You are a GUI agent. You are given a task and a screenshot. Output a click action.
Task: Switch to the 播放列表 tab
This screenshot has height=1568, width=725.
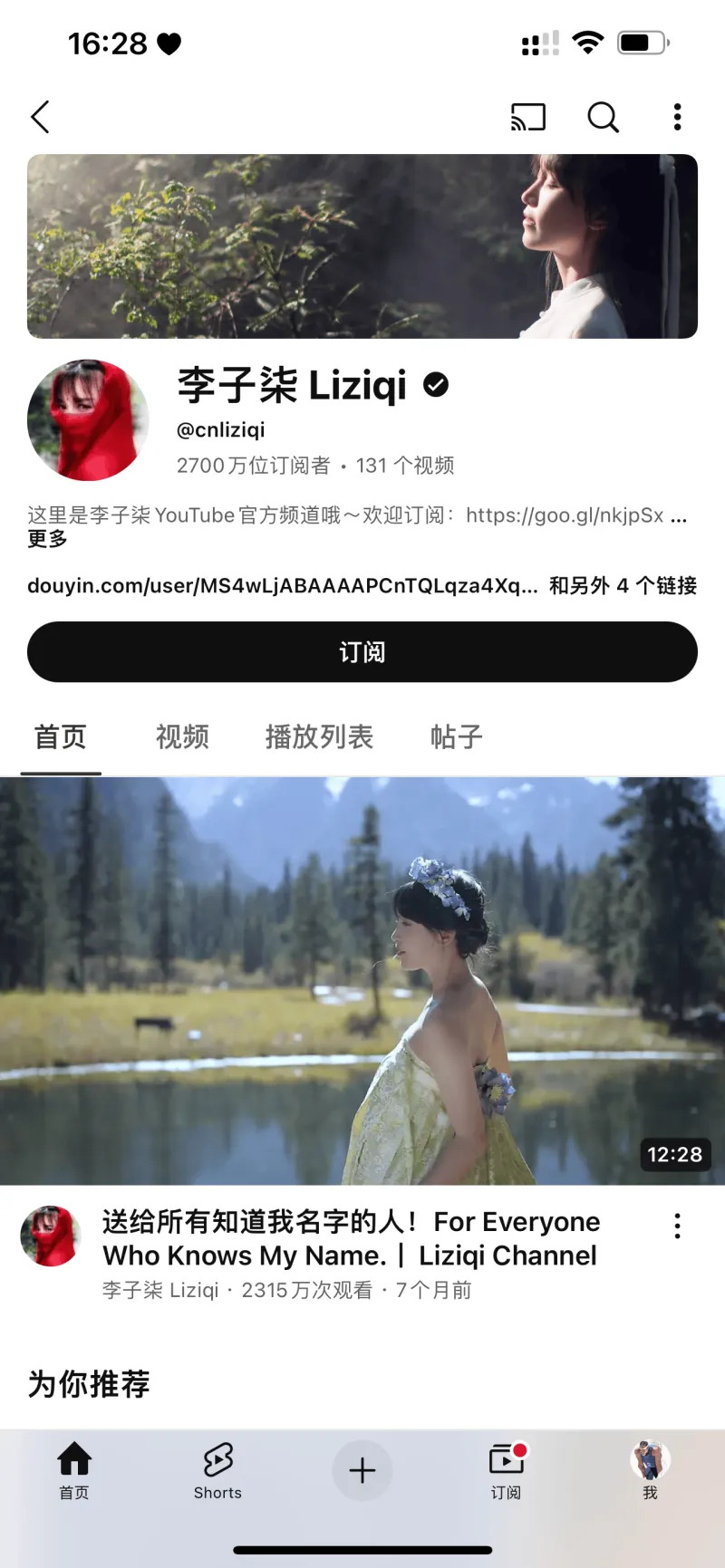point(319,737)
